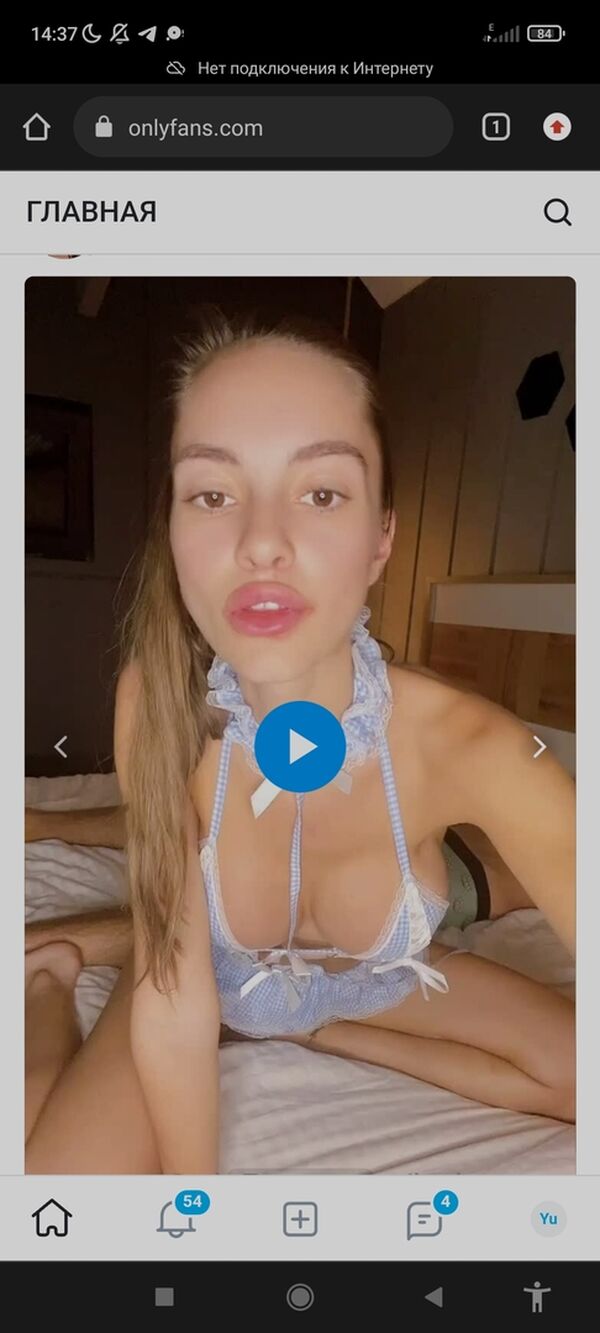Tap the red browser update icon
This screenshot has width=600, height=1333.
tap(557, 127)
